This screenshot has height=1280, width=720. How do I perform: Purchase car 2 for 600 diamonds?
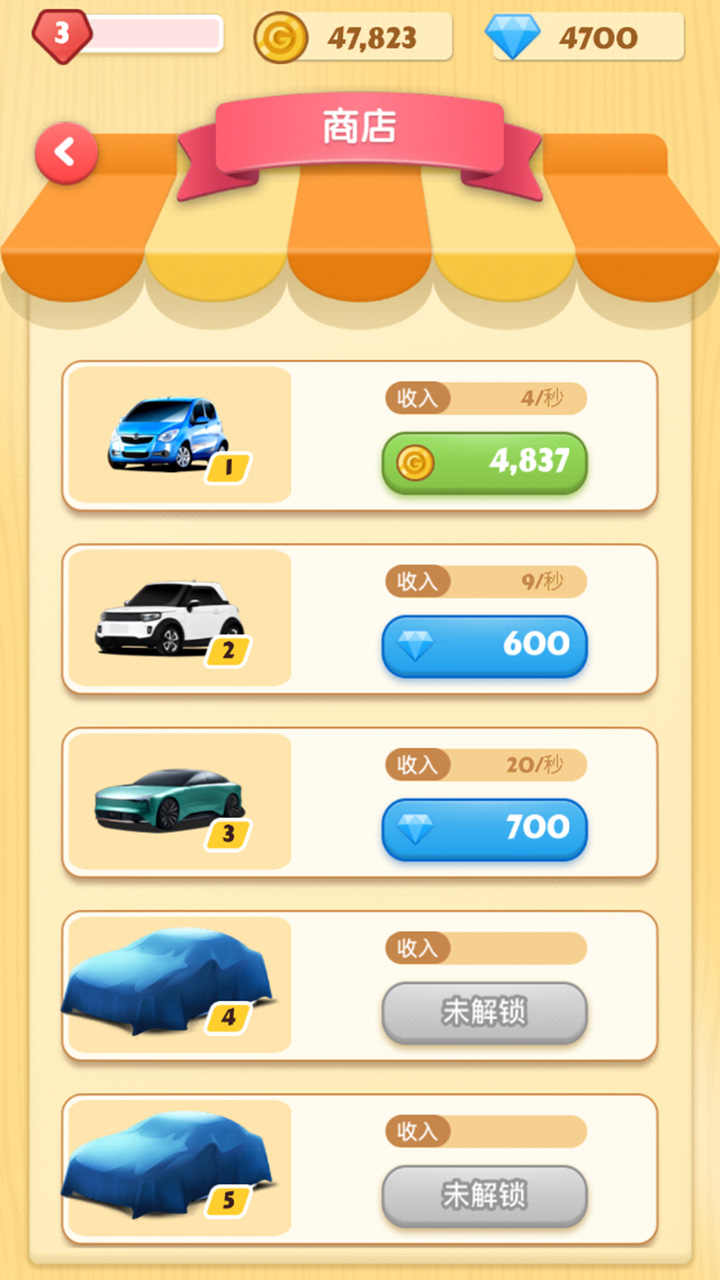tap(484, 645)
